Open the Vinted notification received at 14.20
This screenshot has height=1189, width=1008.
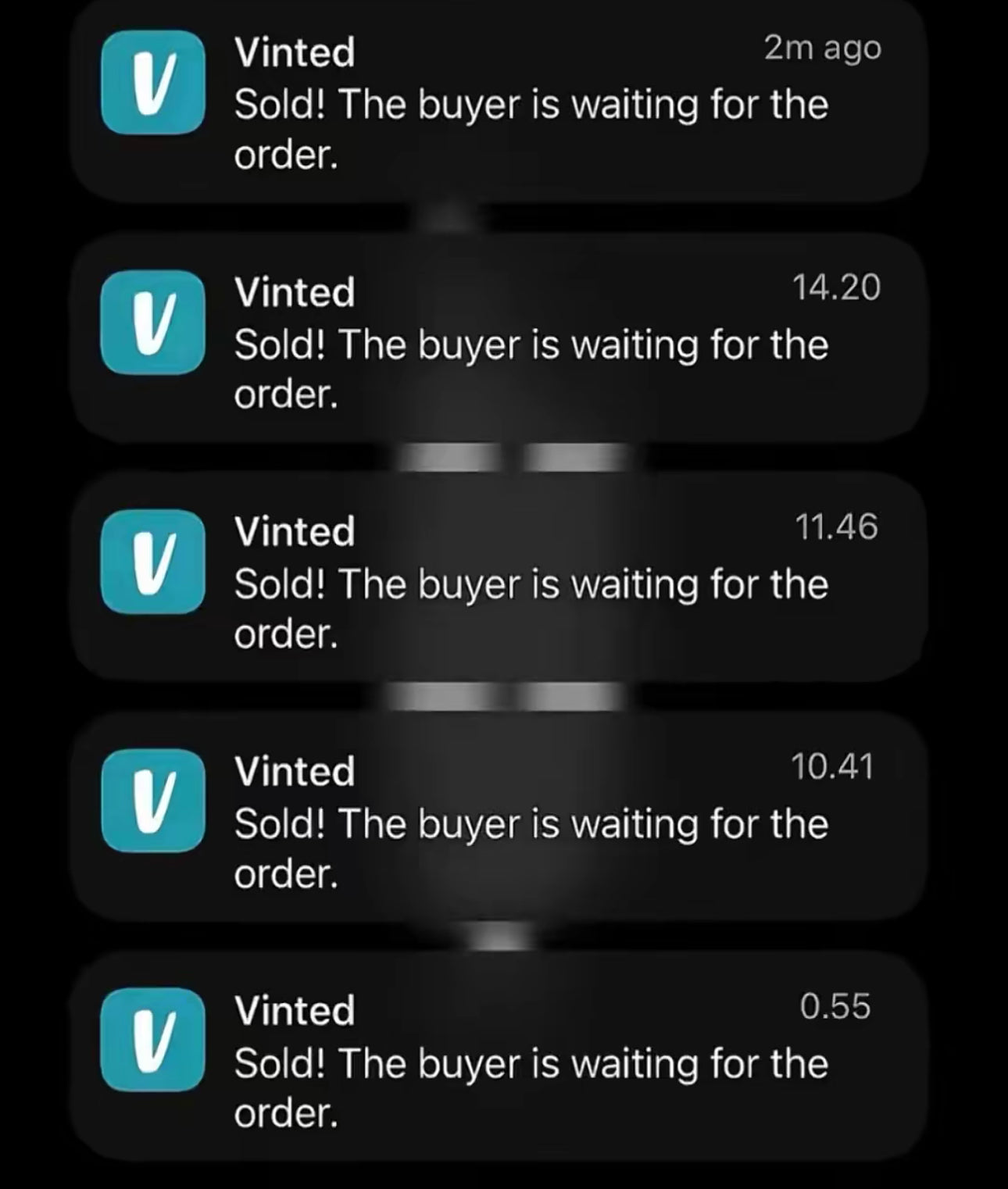[x=500, y=342]
